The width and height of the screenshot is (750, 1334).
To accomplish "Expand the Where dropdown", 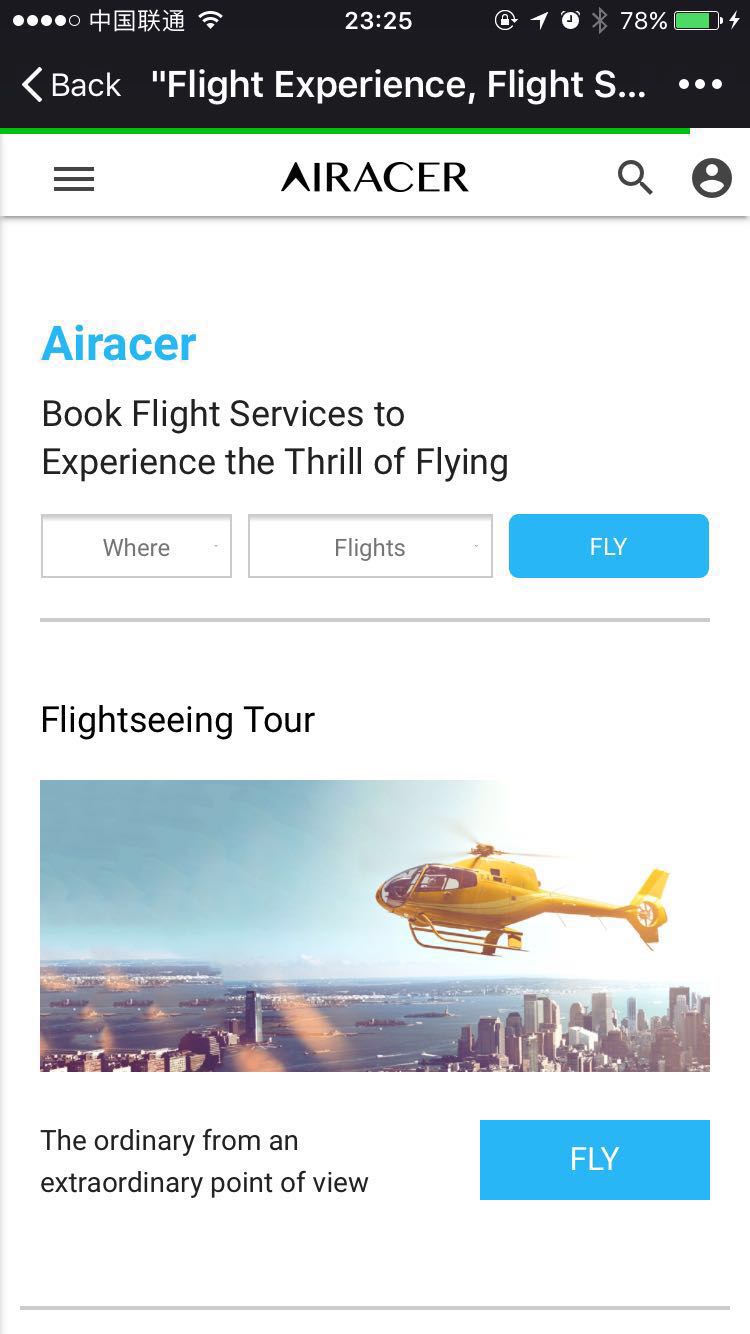I will point(136,547).
